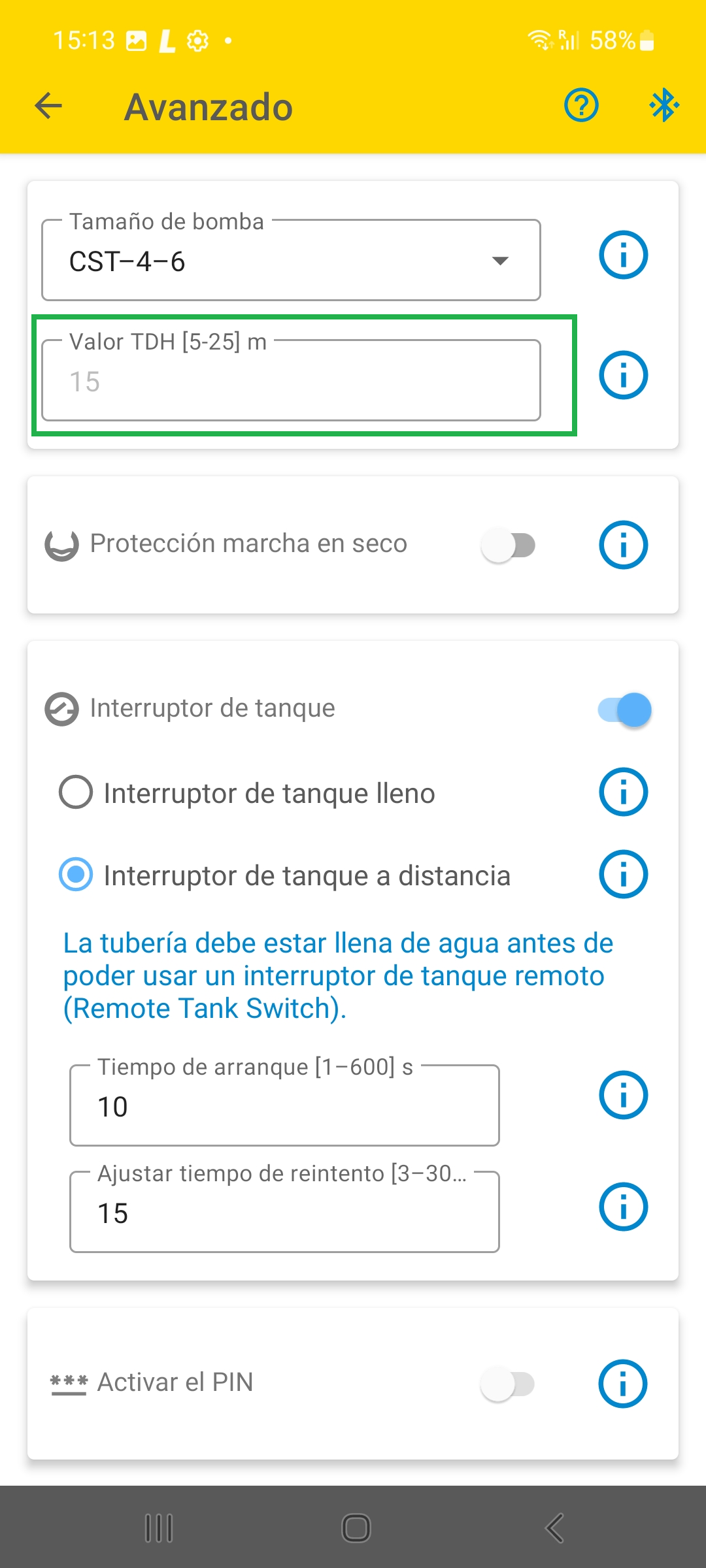Image resolution: width=706 pixels, height=1568 pixels.
Task: Tap the Bluetooth connection icon
Action: click(x=664, y=106)
